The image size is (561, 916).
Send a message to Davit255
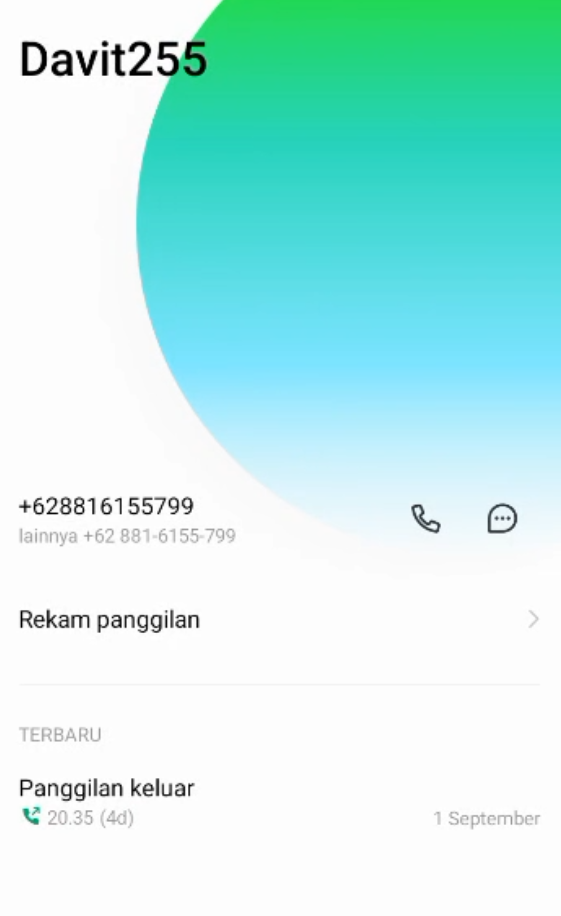(502, 519)
